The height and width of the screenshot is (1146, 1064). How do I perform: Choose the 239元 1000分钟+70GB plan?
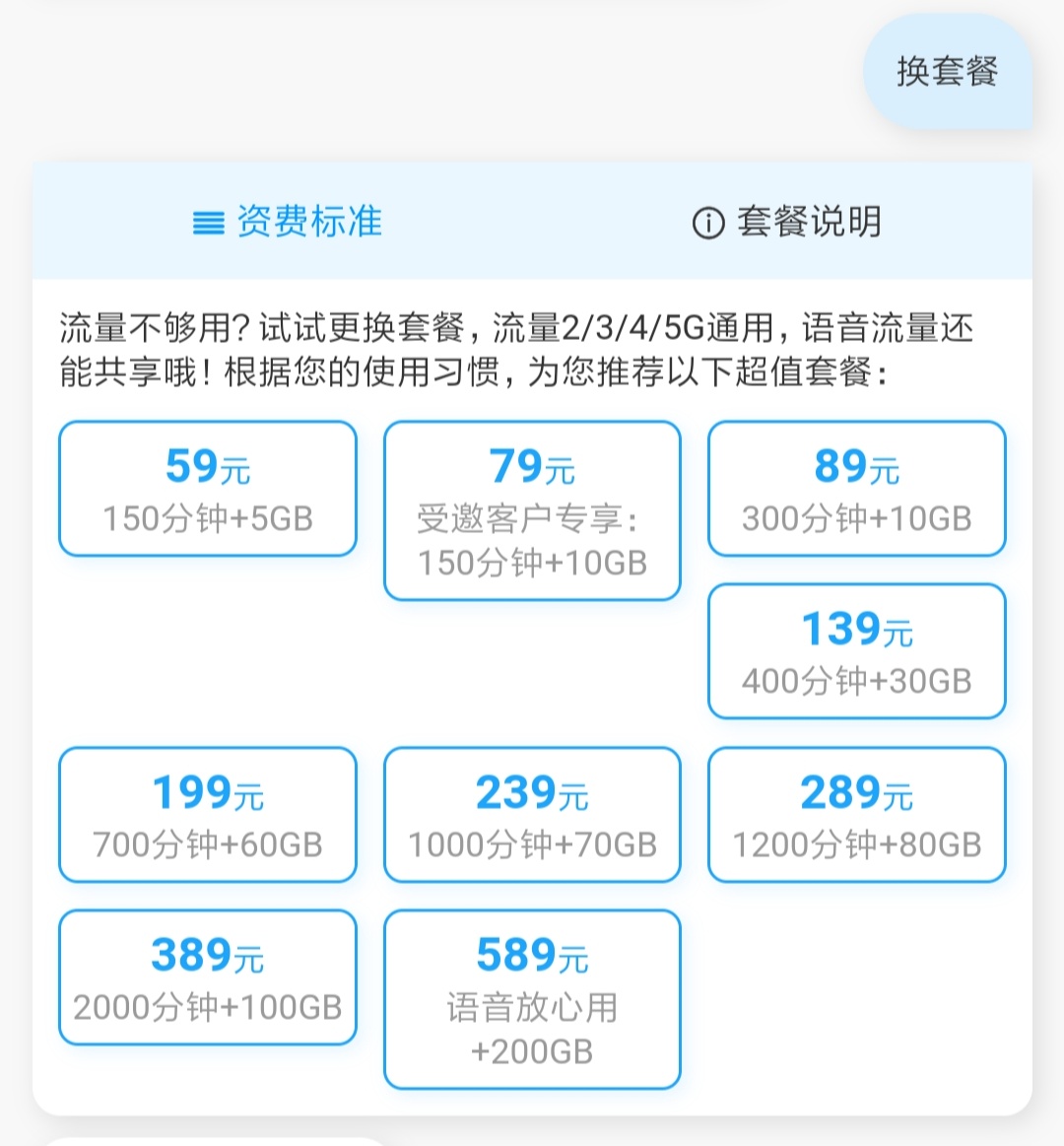532,814
